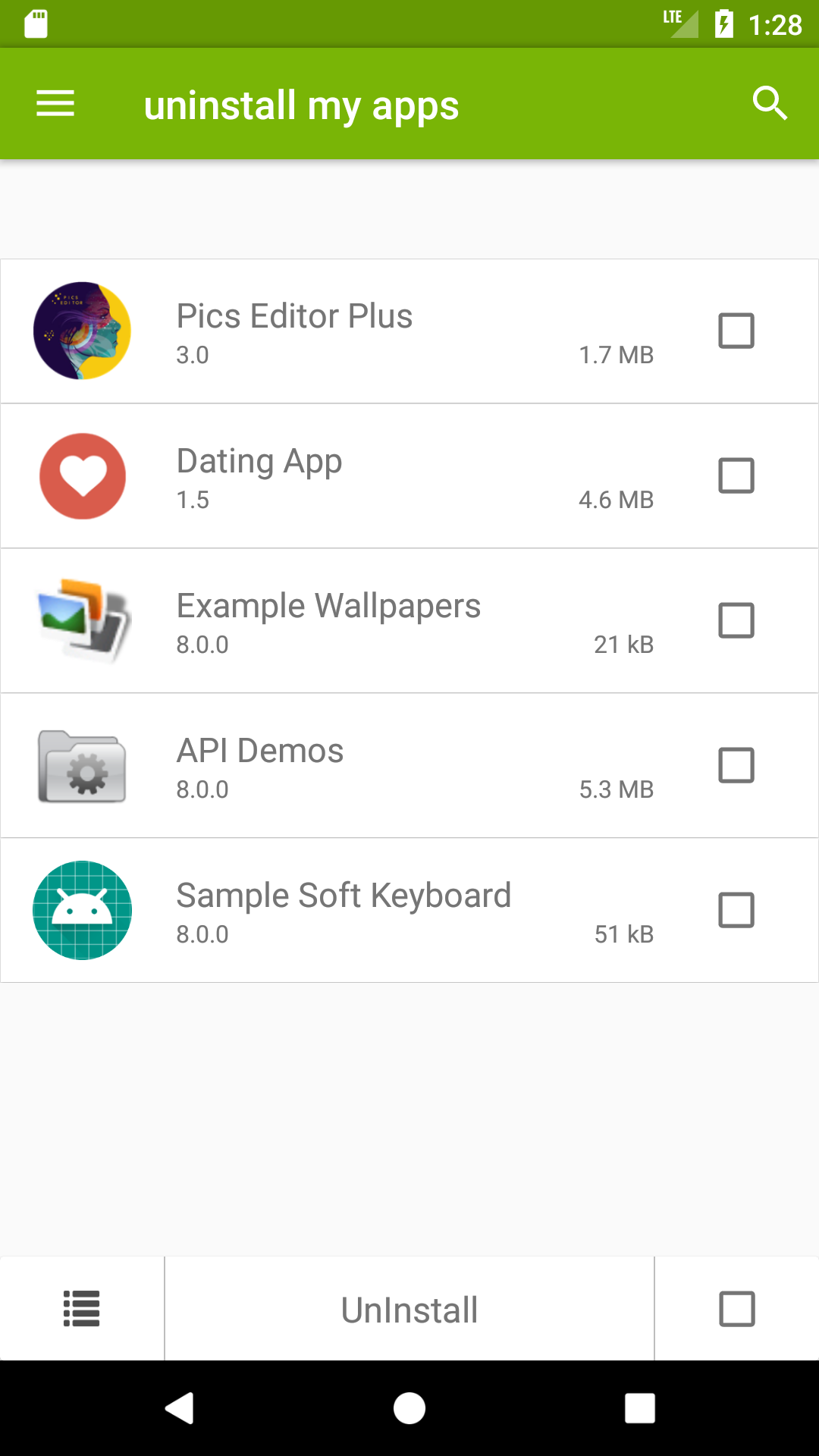
Task: Open the Sample Soft Keyboard Android icon
Action: 82,910
